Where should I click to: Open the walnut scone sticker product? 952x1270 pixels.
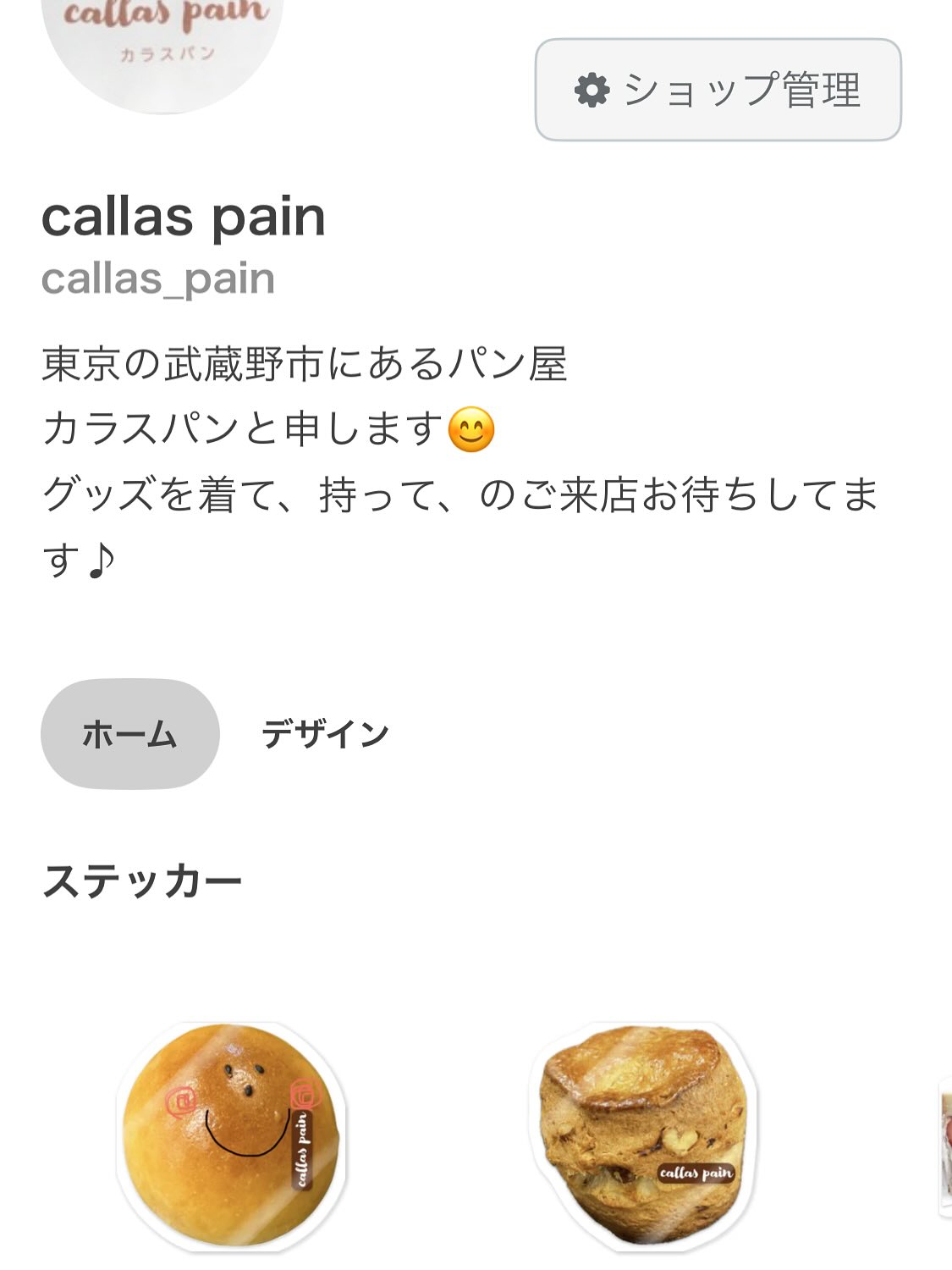coord(643,1136)
